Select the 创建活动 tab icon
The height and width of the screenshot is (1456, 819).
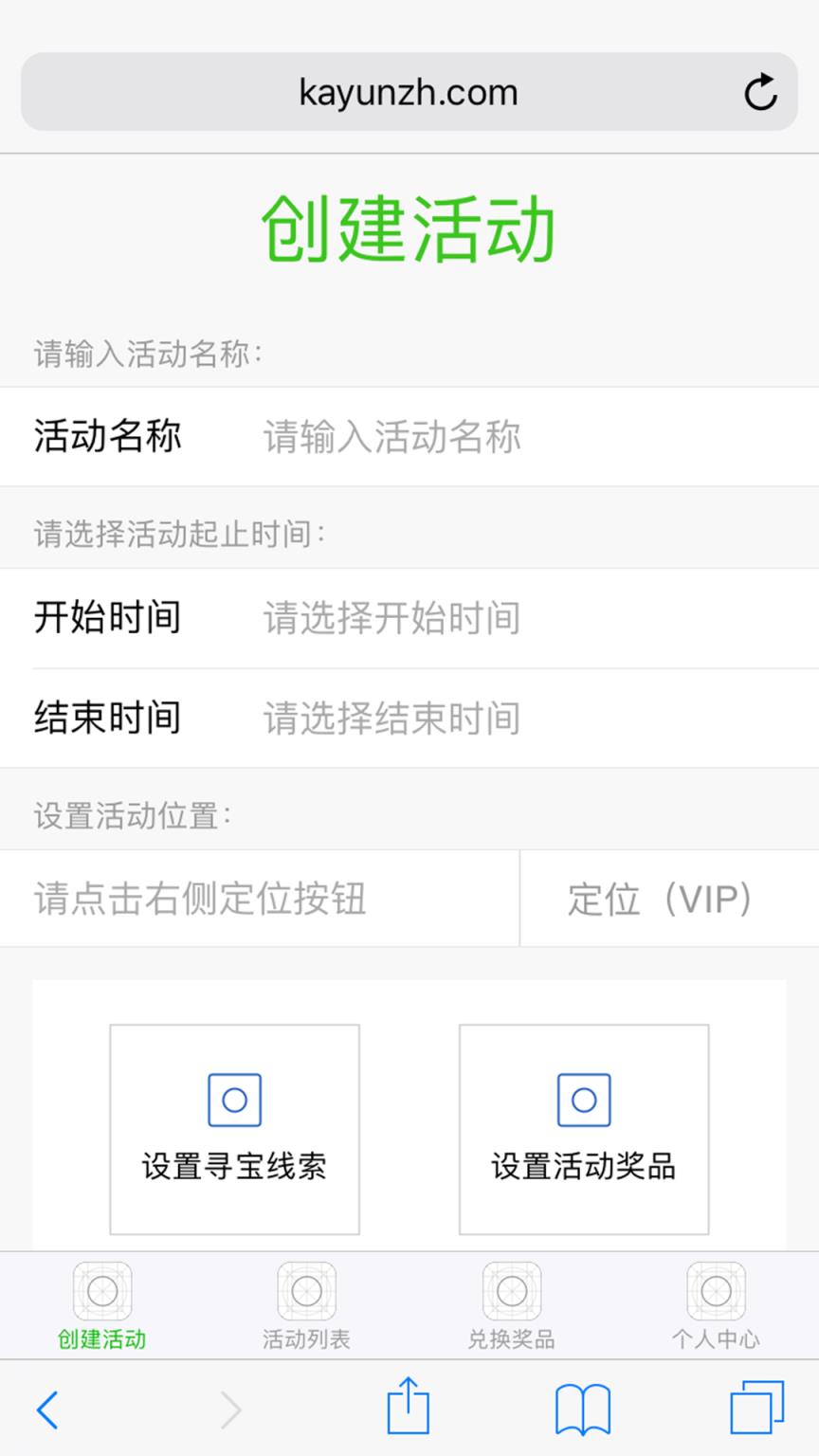tap(102, 1292)
